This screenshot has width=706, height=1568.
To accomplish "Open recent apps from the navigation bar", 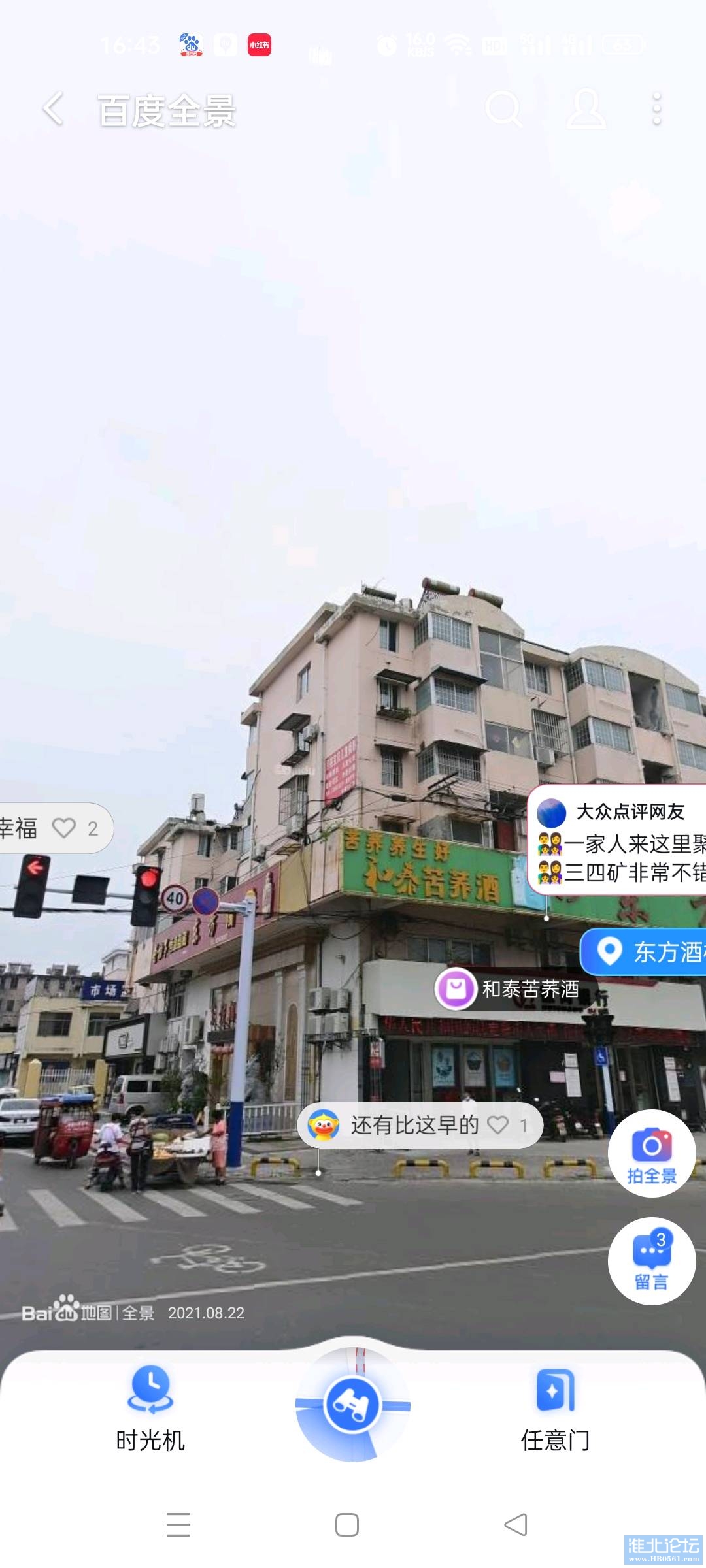I will tap(178, 1525).
